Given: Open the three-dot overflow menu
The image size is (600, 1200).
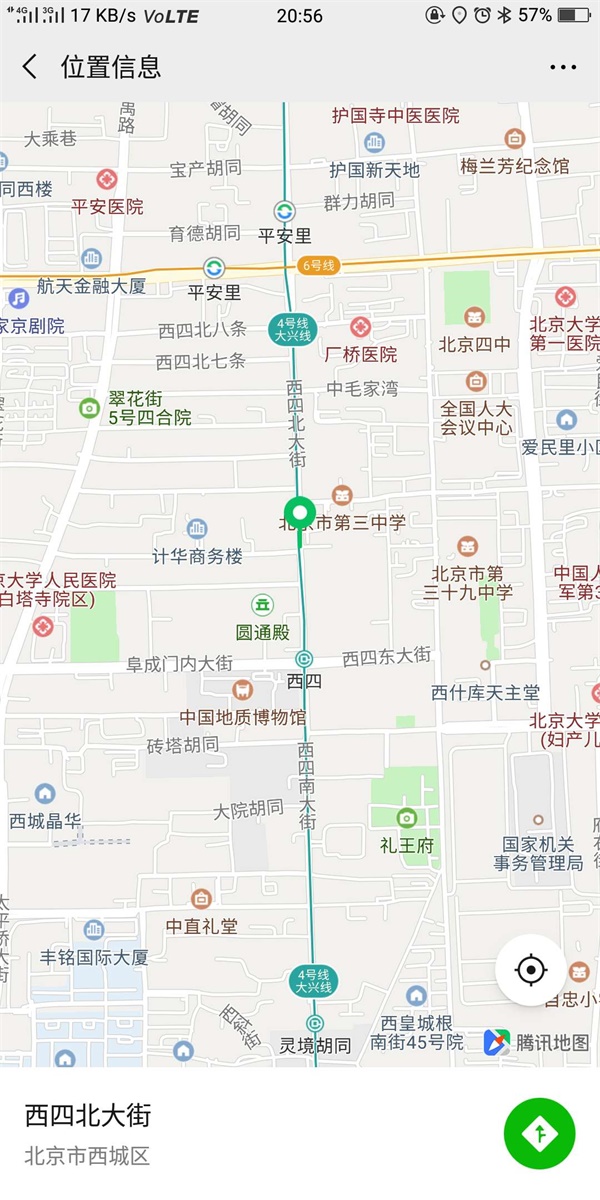Looking at the screenshot, I should [x=563, y=67].
